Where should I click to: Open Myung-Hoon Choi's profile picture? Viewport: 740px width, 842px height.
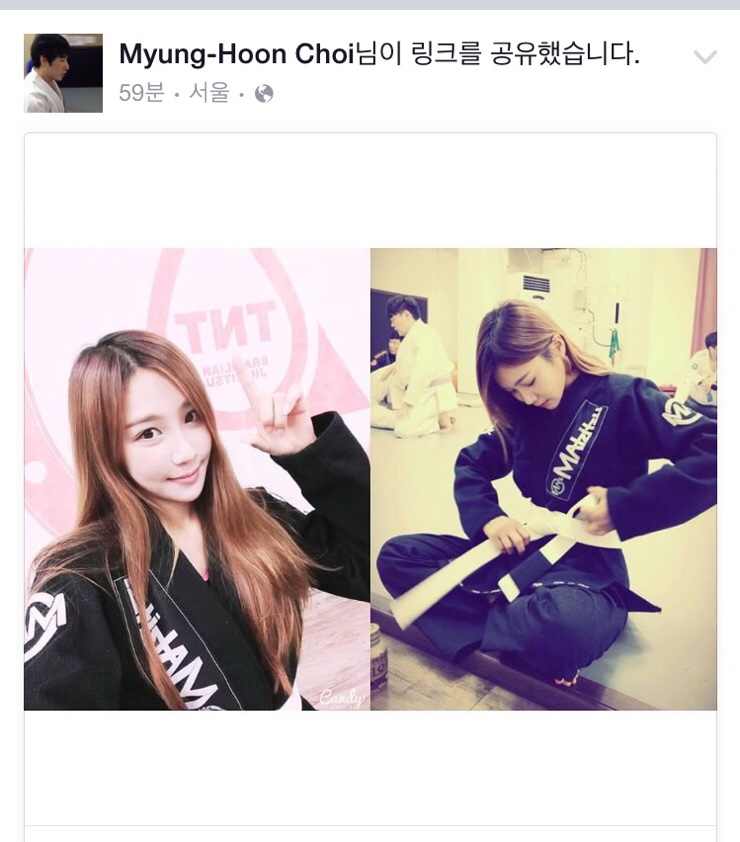(x=63, y=73)
